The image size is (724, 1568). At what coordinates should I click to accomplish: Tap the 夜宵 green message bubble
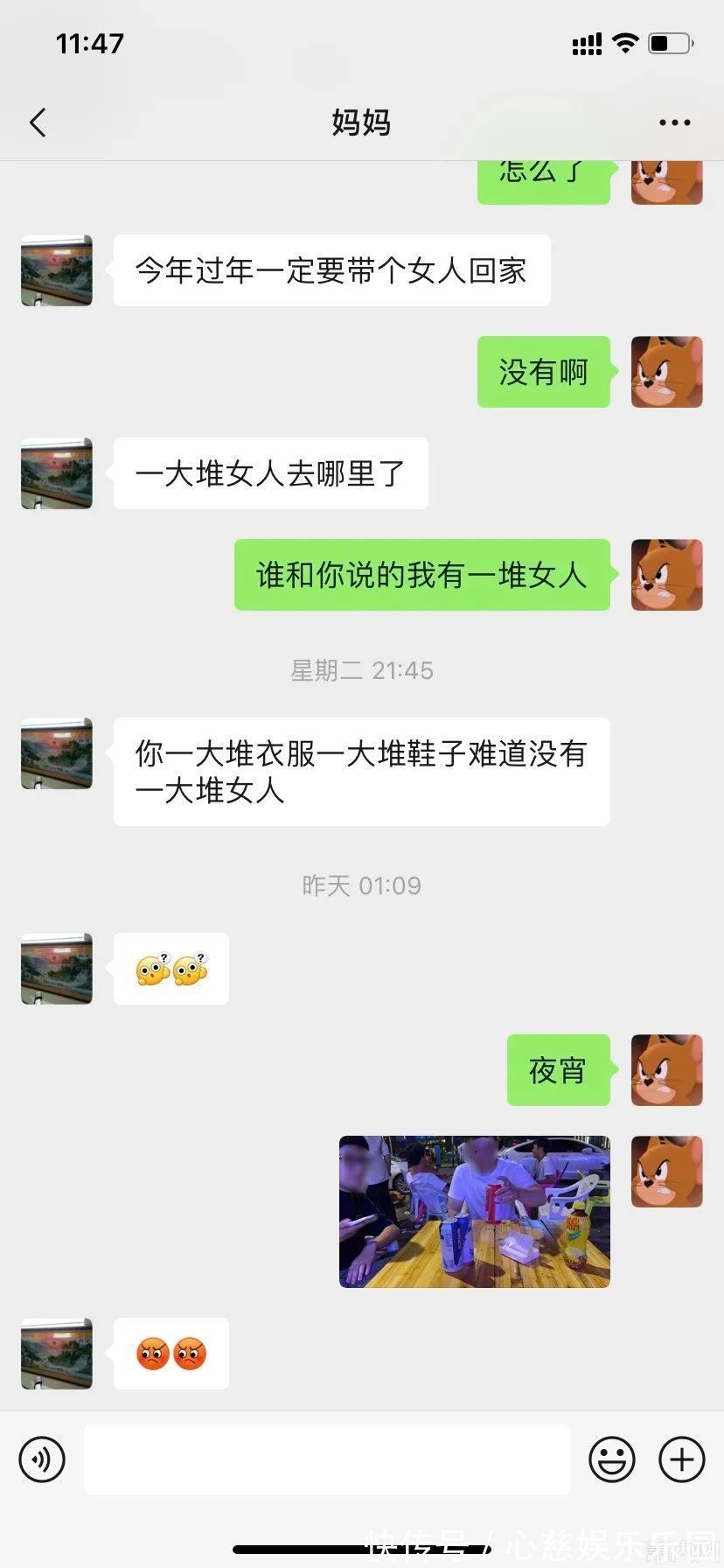pos(559,1071)
